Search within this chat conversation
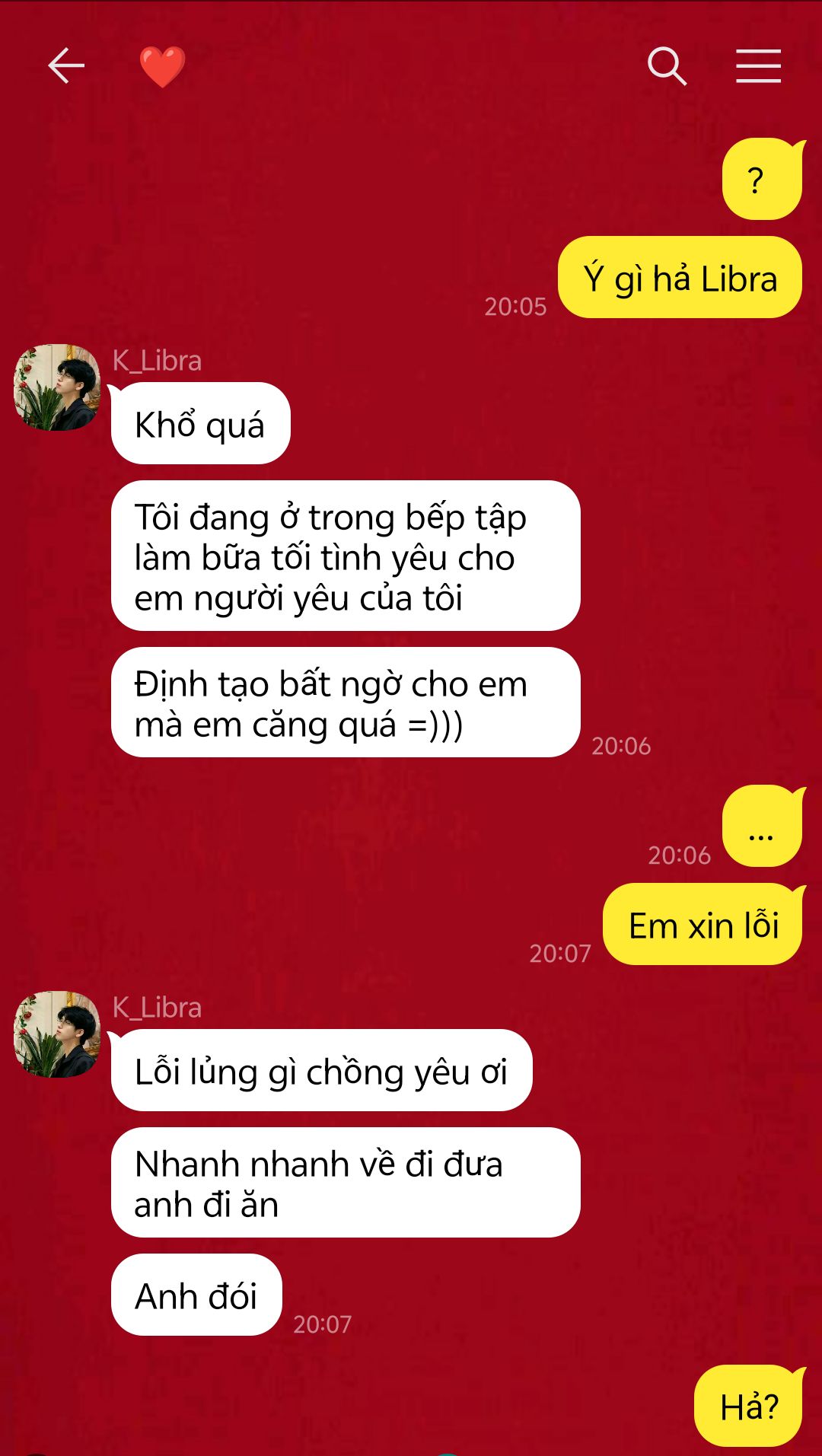Viewport: 822px width, 1456px height. (x=667, y=65)
